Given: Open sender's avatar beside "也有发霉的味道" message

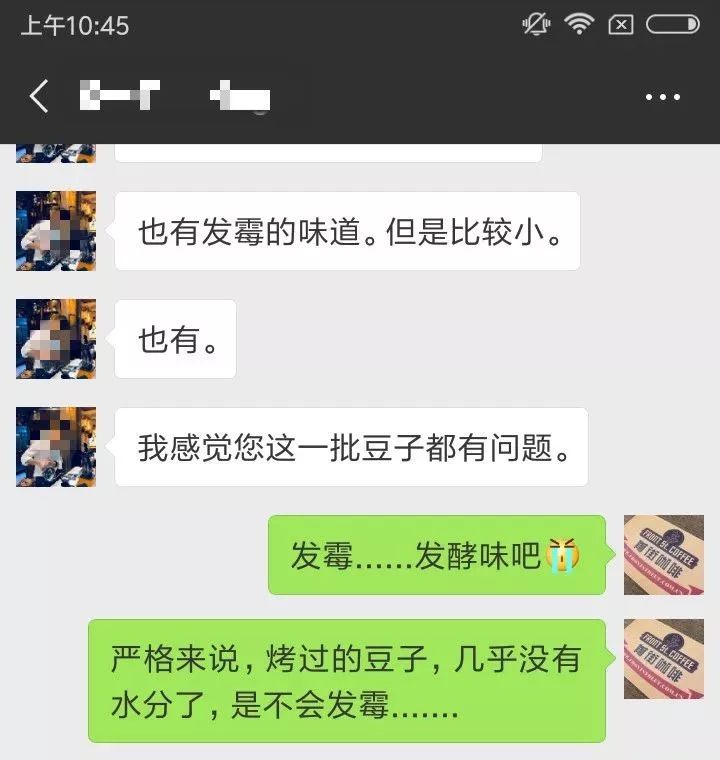Looking at the screenshot, I should pos(56,231).
